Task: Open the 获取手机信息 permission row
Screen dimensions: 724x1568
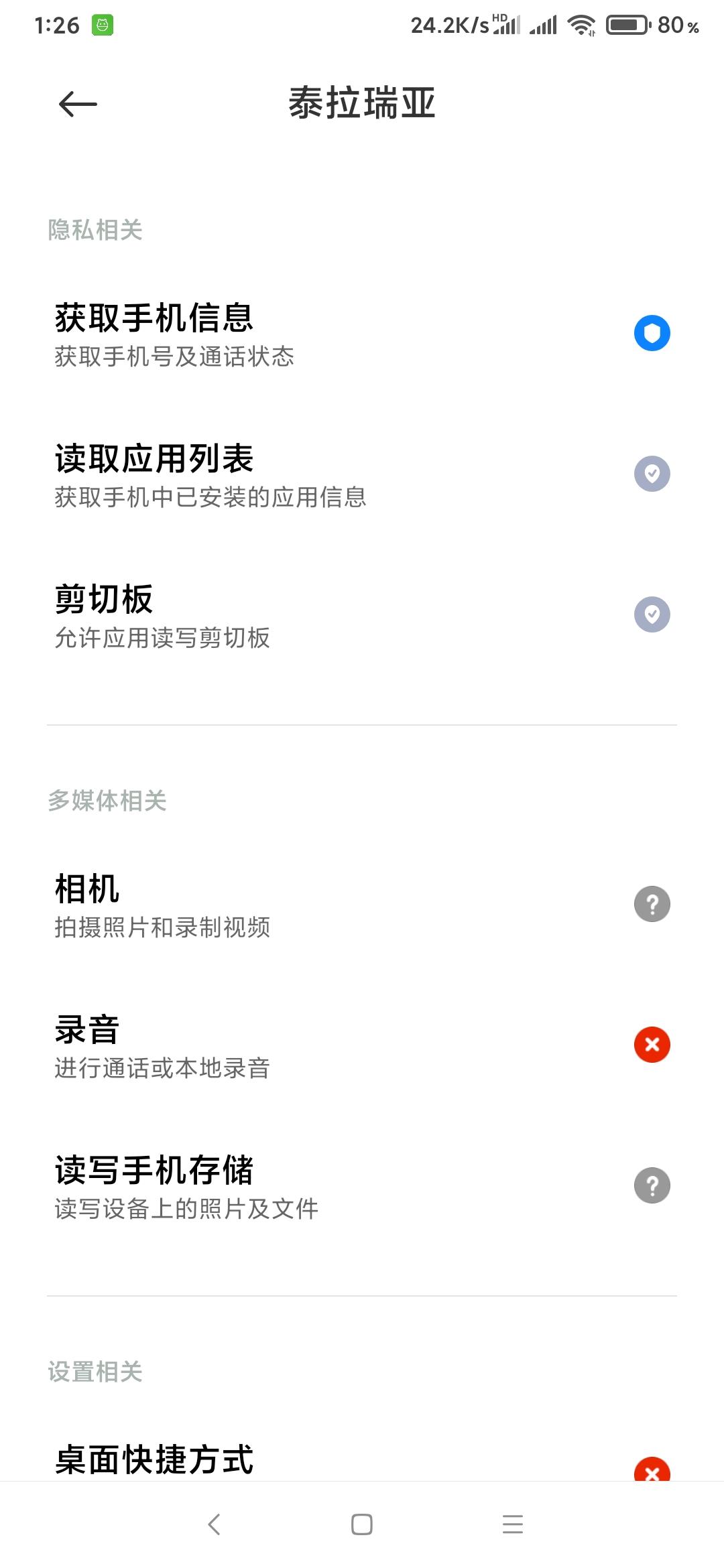Action: pyautogui.click(x=362, y=333)
